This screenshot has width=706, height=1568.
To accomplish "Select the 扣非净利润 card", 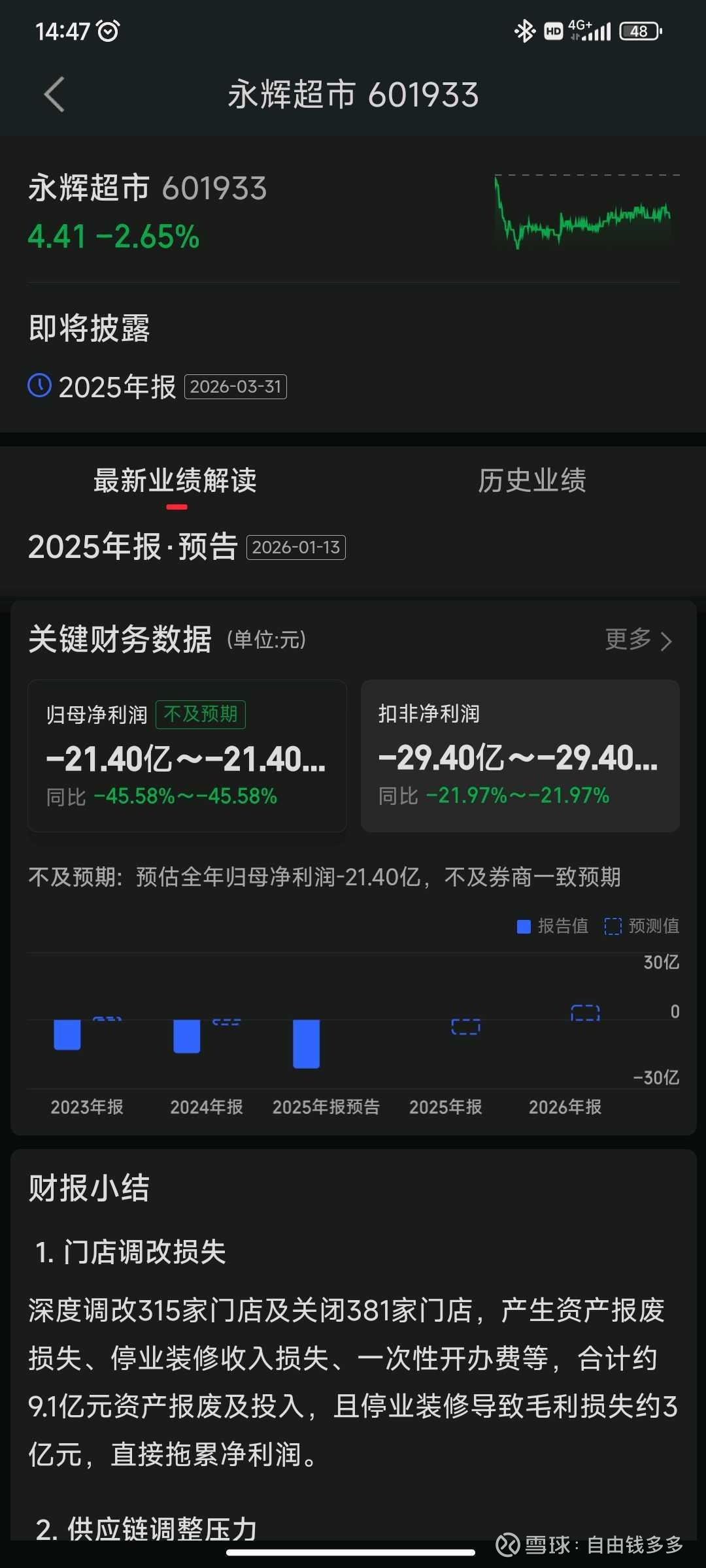I will [x=520, y=756].
